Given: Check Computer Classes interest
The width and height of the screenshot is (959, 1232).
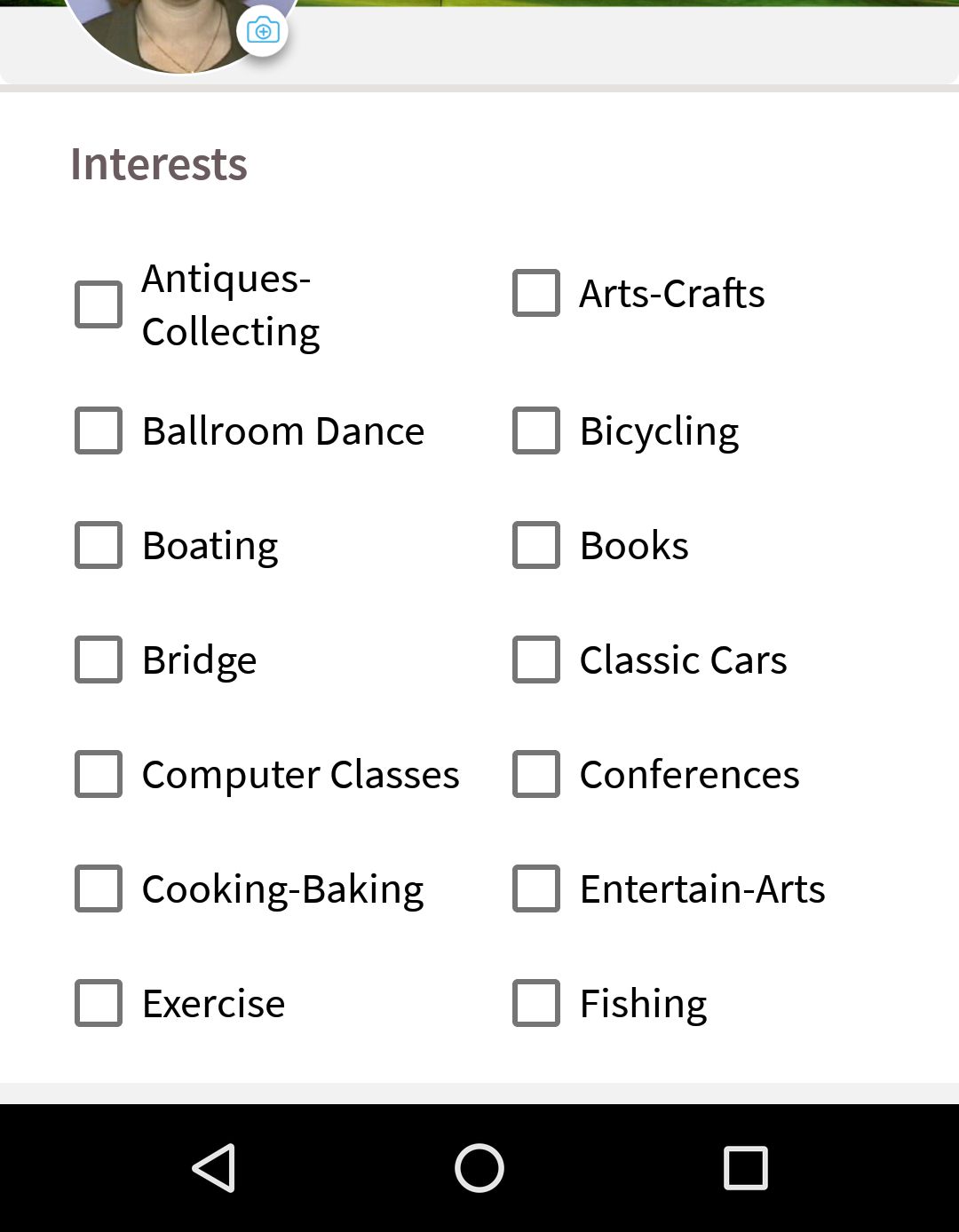Looking at the screenshot, I should (x=99, y=774).
